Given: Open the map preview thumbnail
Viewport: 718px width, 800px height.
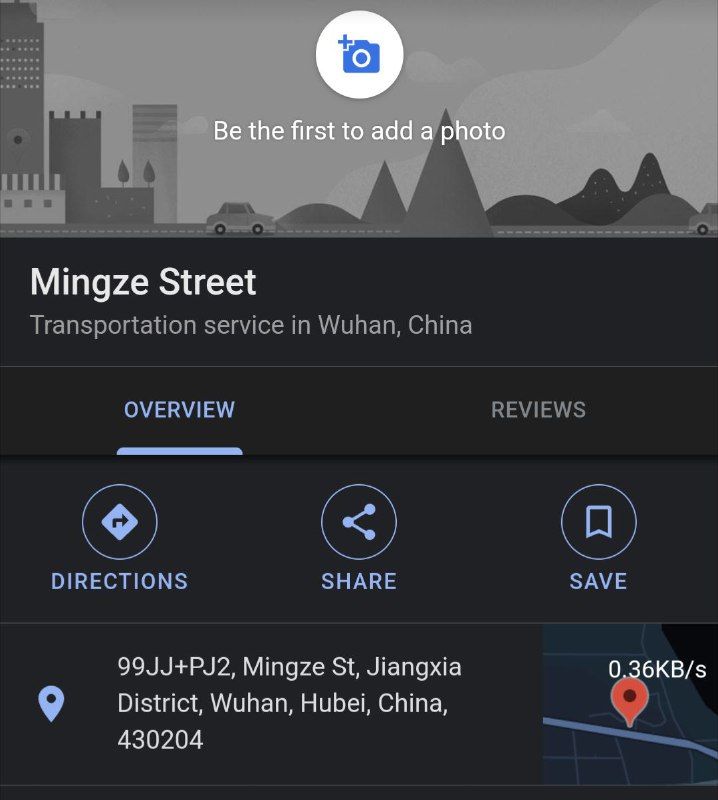Looking at the screenshot, I should [x=630, y=705].
